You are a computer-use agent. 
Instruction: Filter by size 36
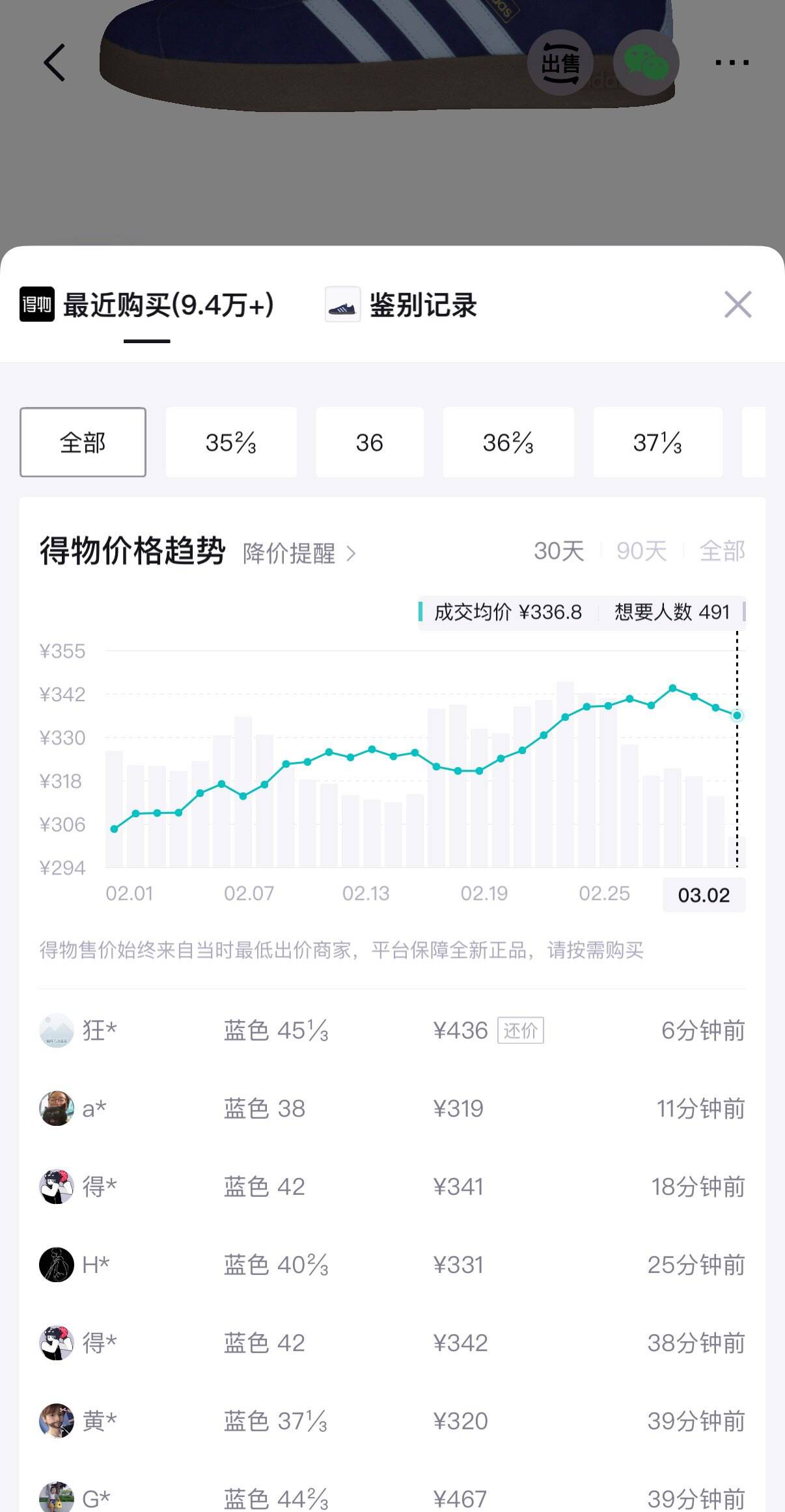coord(369,443)
